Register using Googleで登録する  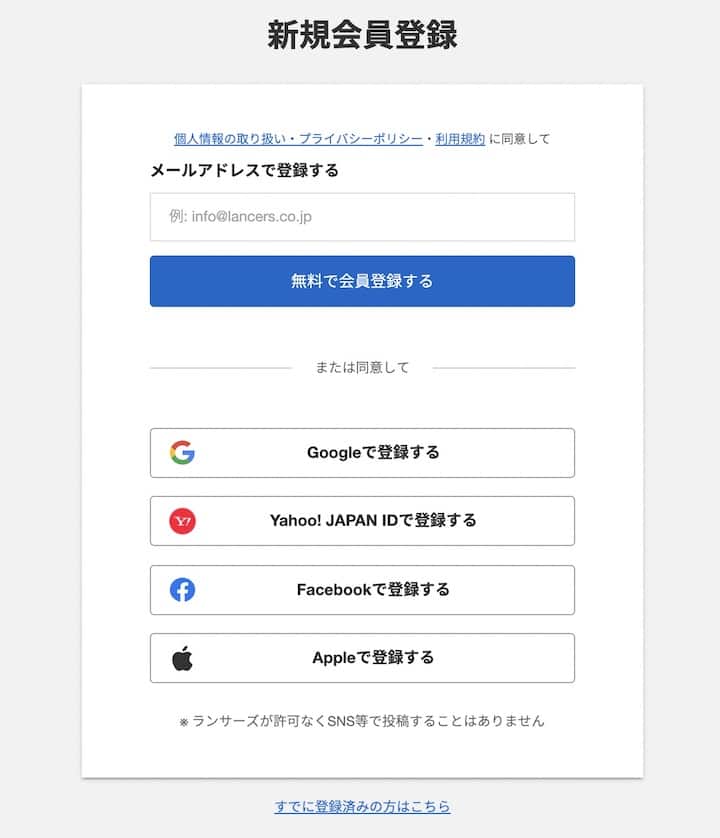coord(362,453)
